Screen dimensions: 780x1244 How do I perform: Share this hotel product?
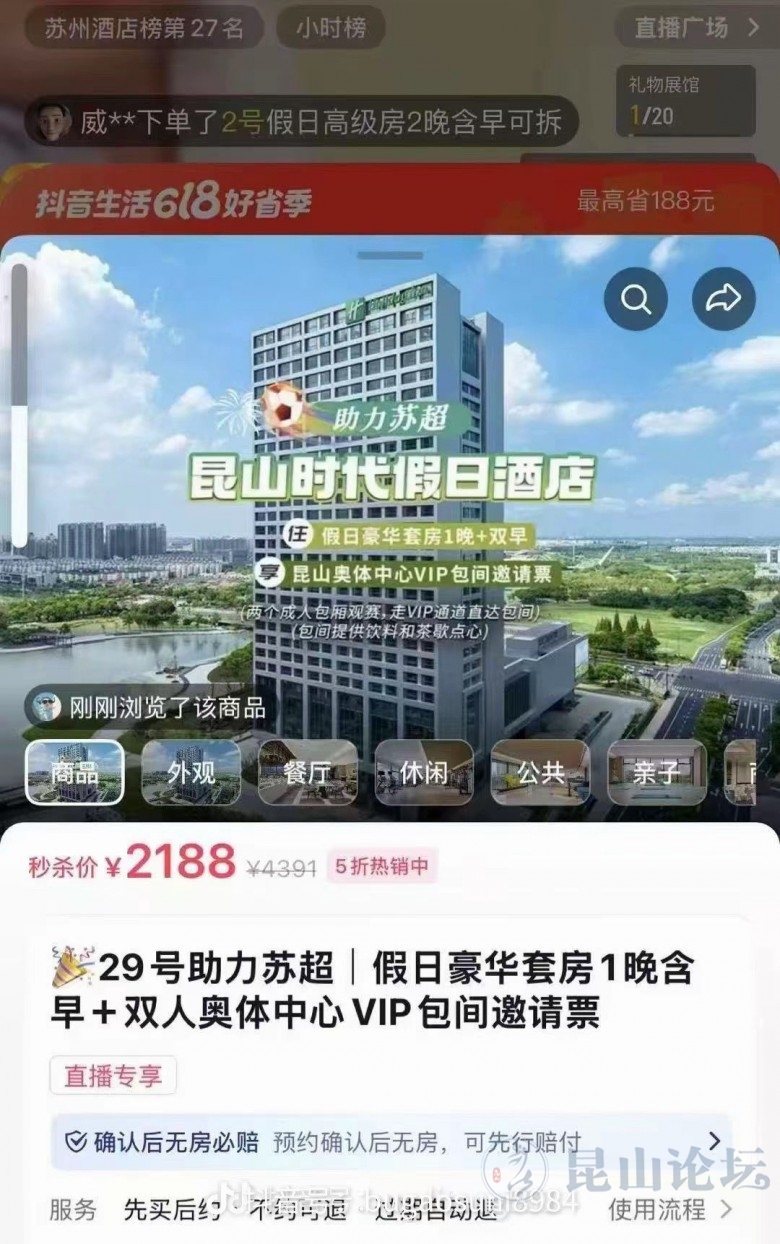[723, 298]
